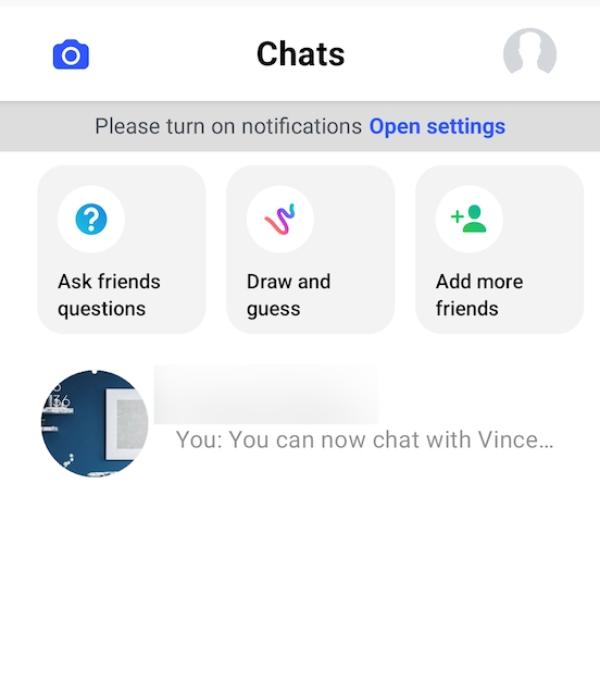The image size is (600, 695).
Task: Tap the Open settings link
Action: tap(437, 127)
